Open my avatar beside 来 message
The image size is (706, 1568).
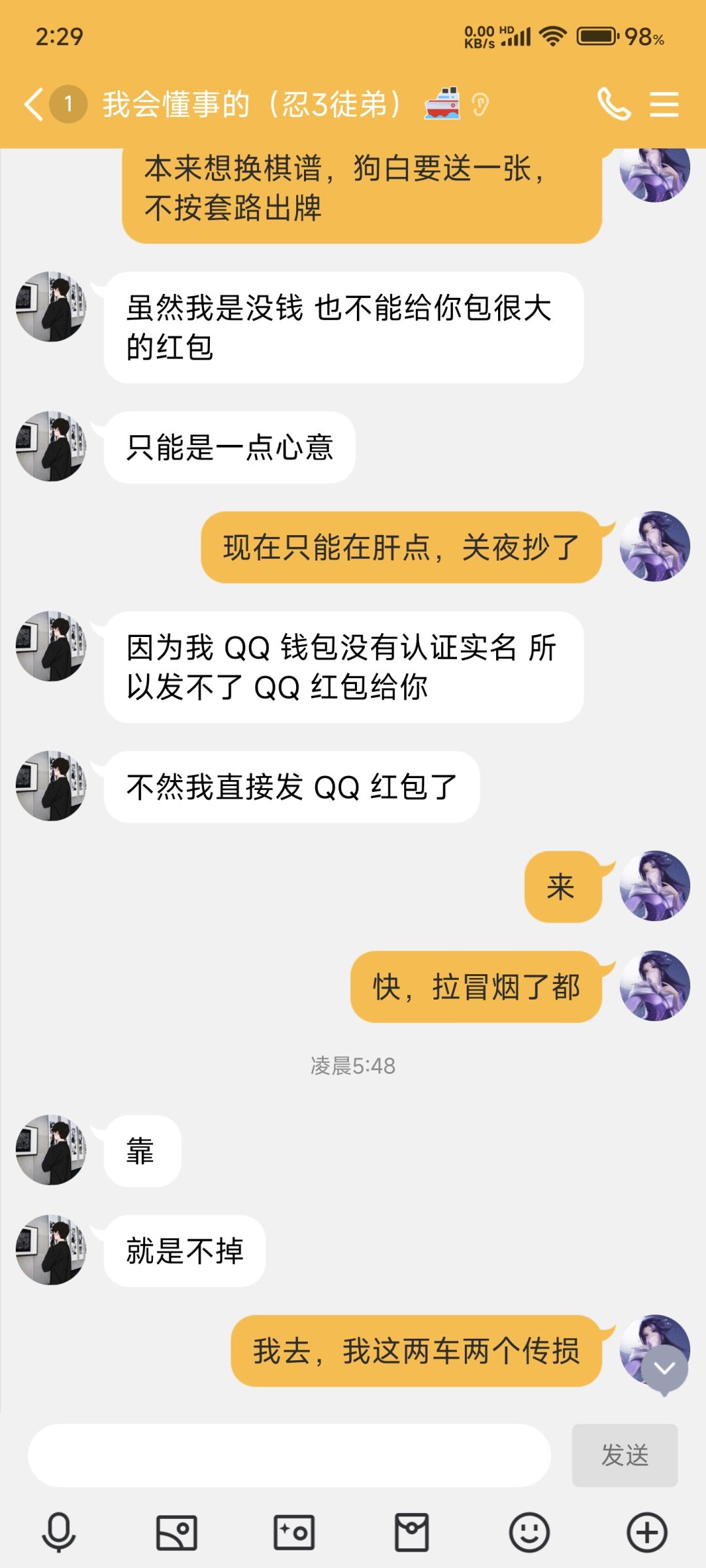pos(655,887)
